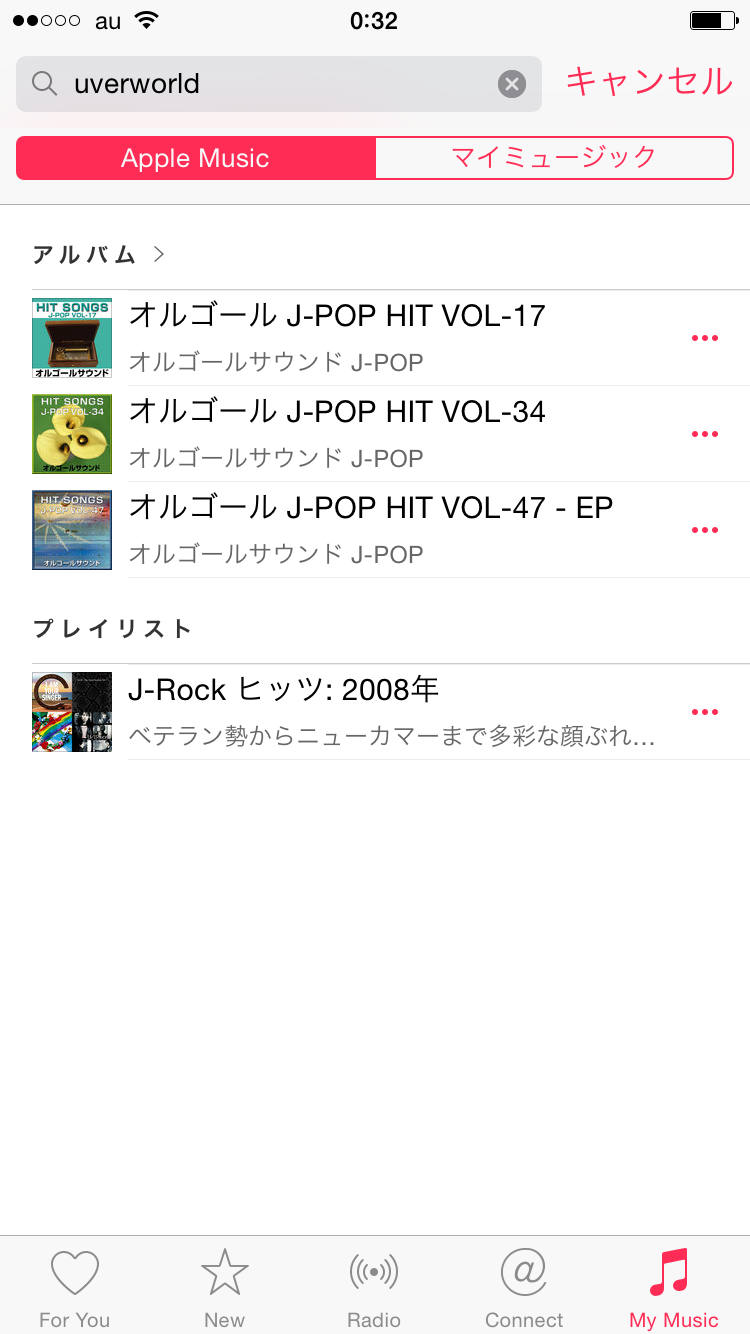Select the My Music tab
750x1334 pixels.
[x=673, y=1288]
